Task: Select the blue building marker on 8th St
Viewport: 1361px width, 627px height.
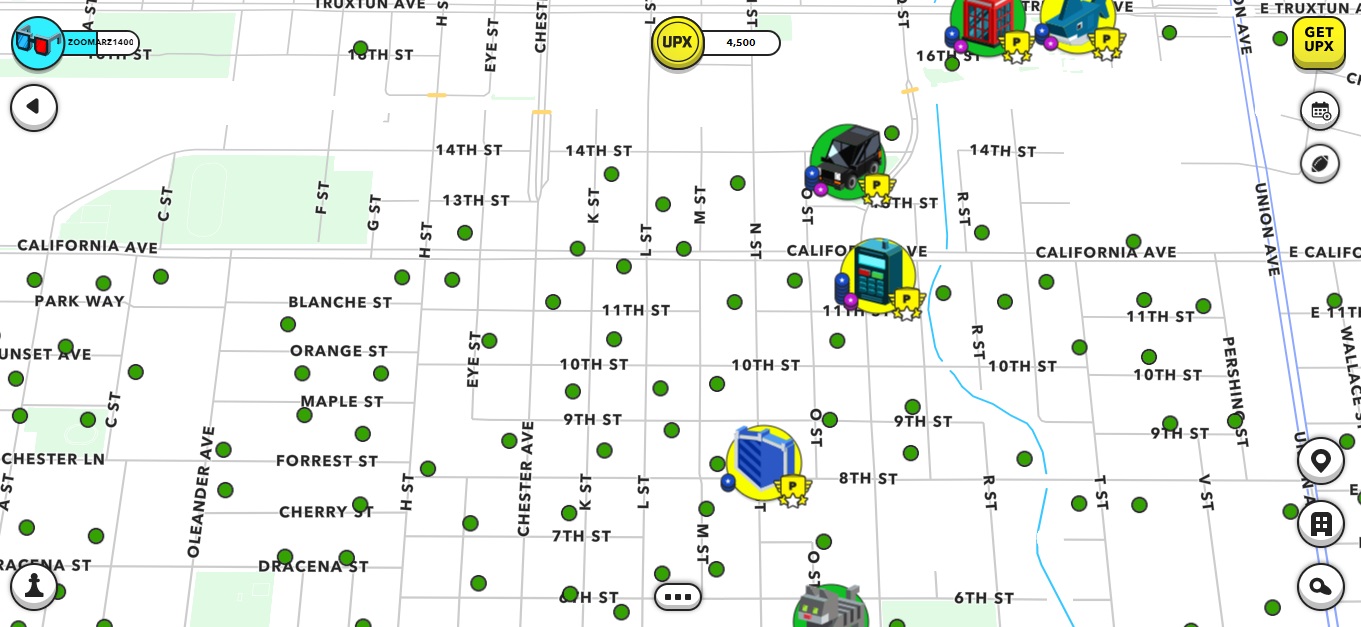Action: 764,461
